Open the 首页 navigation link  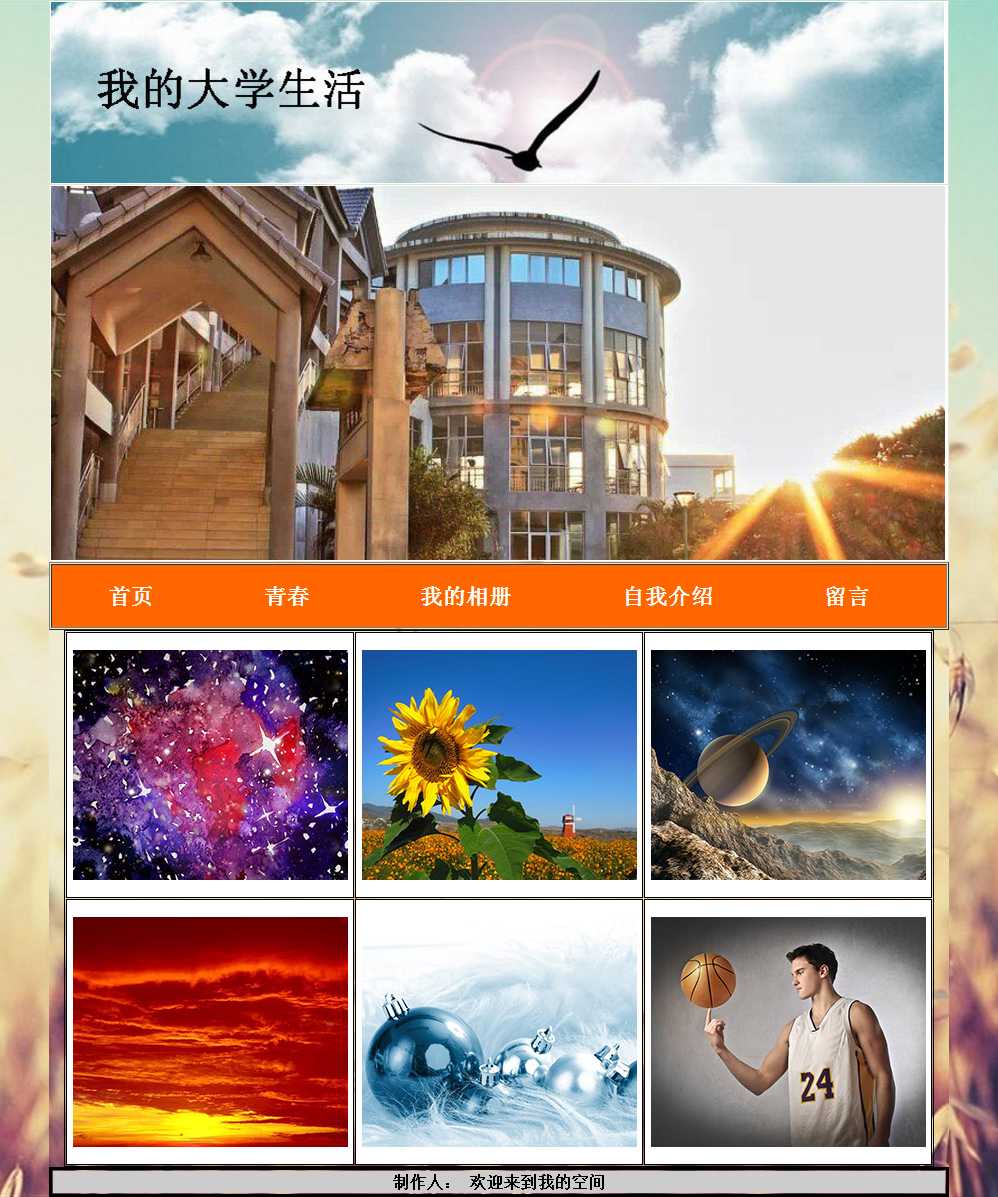pyautogui.click(x=131, y=597)
